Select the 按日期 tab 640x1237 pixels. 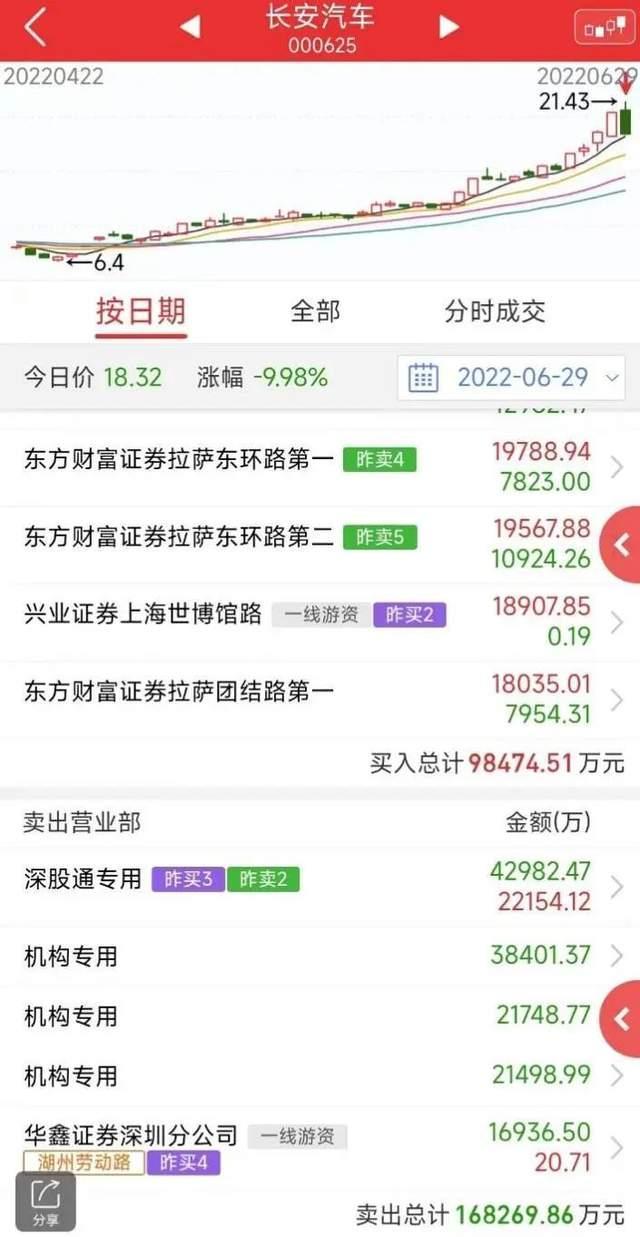click(x=141, y=311)
